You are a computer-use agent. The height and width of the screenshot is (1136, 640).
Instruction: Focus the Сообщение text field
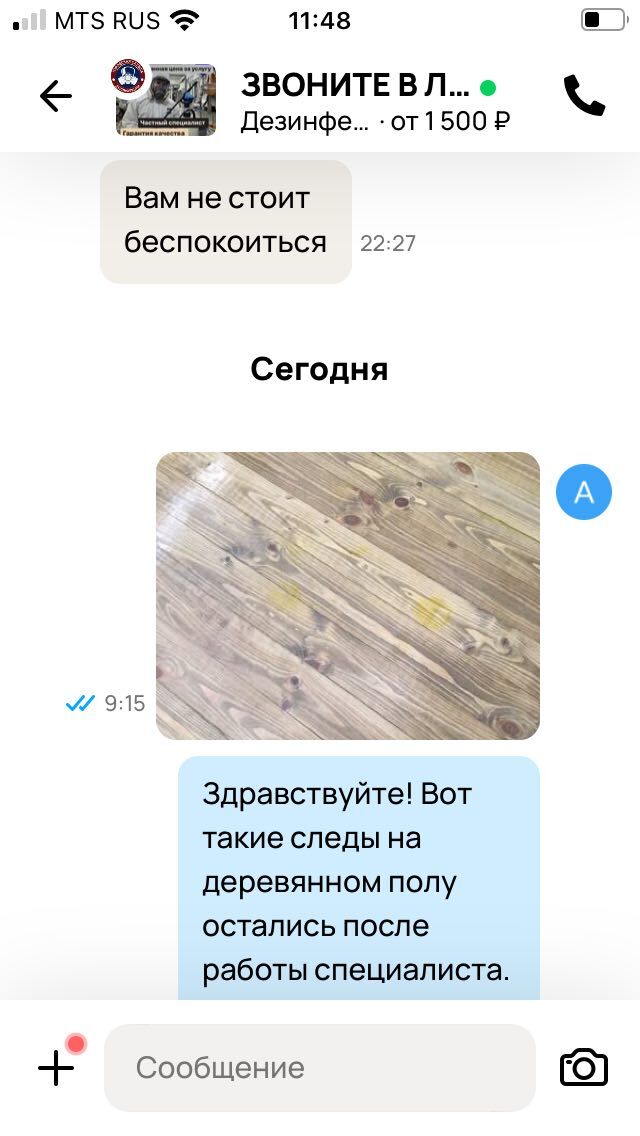(x=320, y=1067)
